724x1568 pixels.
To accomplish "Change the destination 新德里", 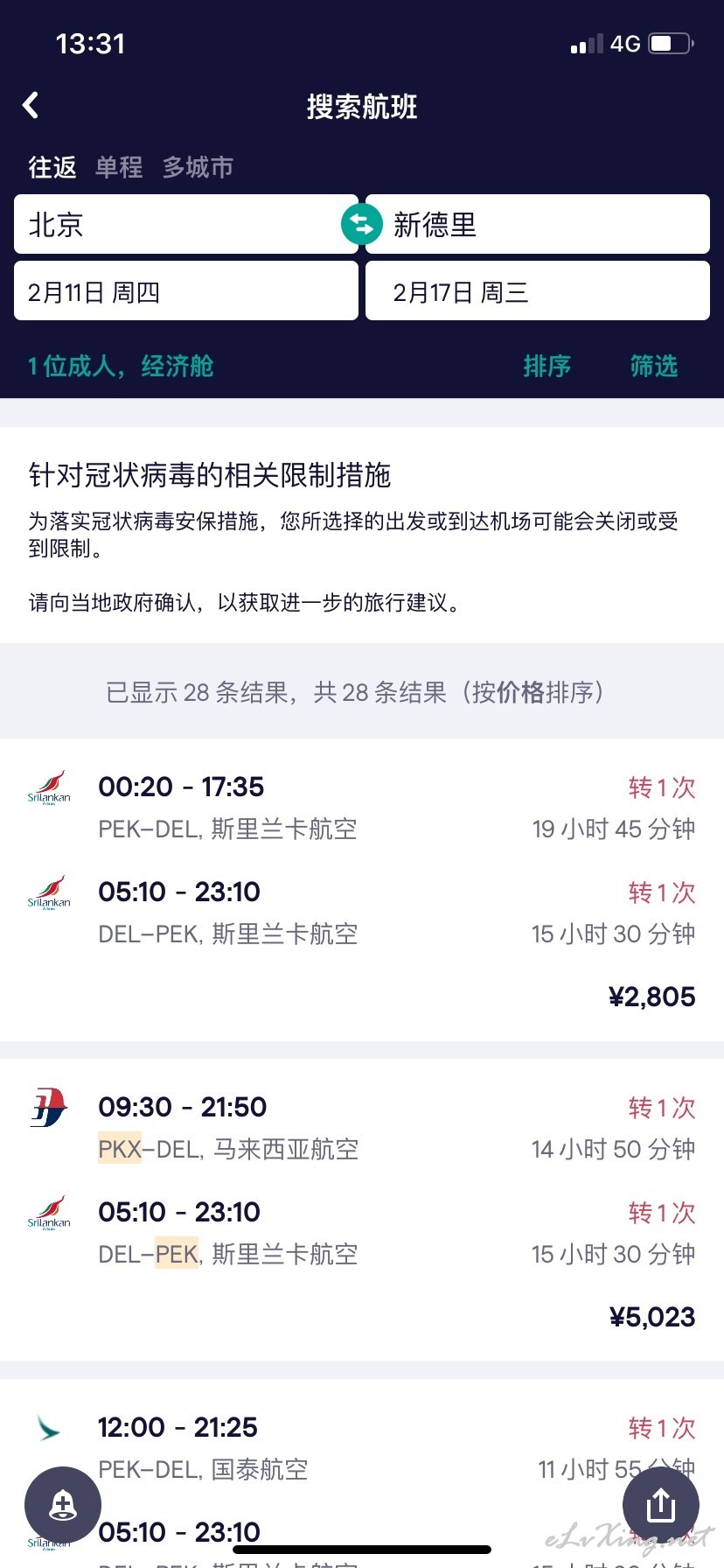I will (x=538, y=224).
